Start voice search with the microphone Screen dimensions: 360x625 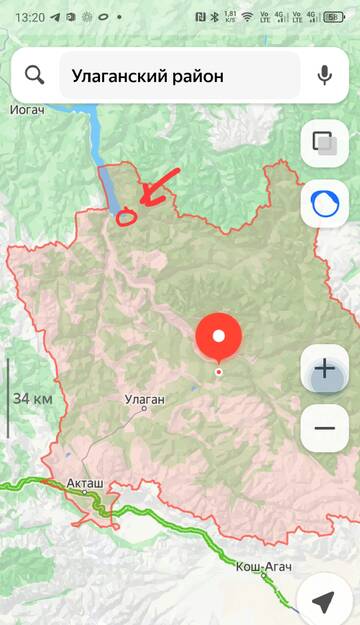tap(325, 75)
